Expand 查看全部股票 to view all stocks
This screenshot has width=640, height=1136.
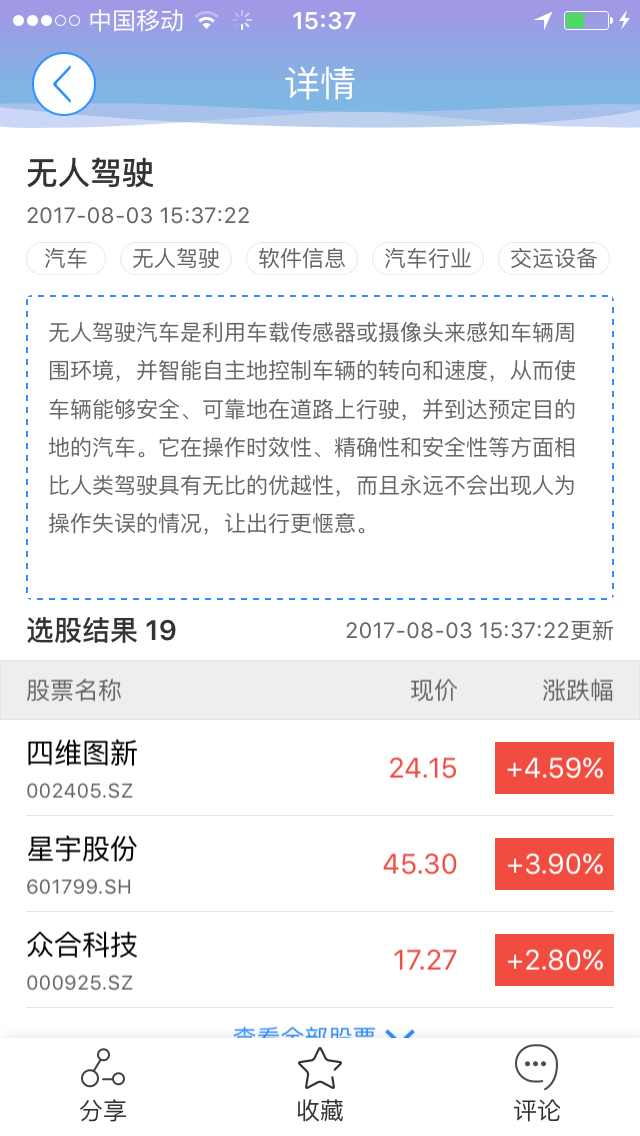pyautogui.click(x=324, y=1032)
